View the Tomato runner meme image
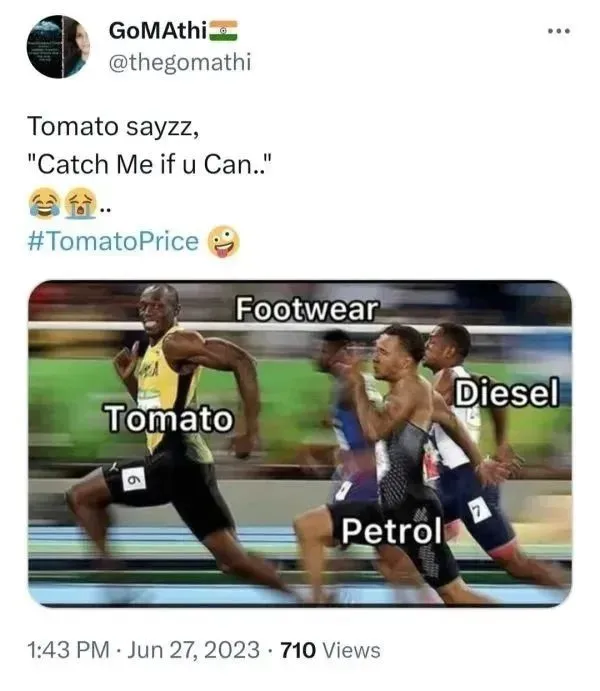This screenshot has width=600, height=691. [x=300, y=444]
